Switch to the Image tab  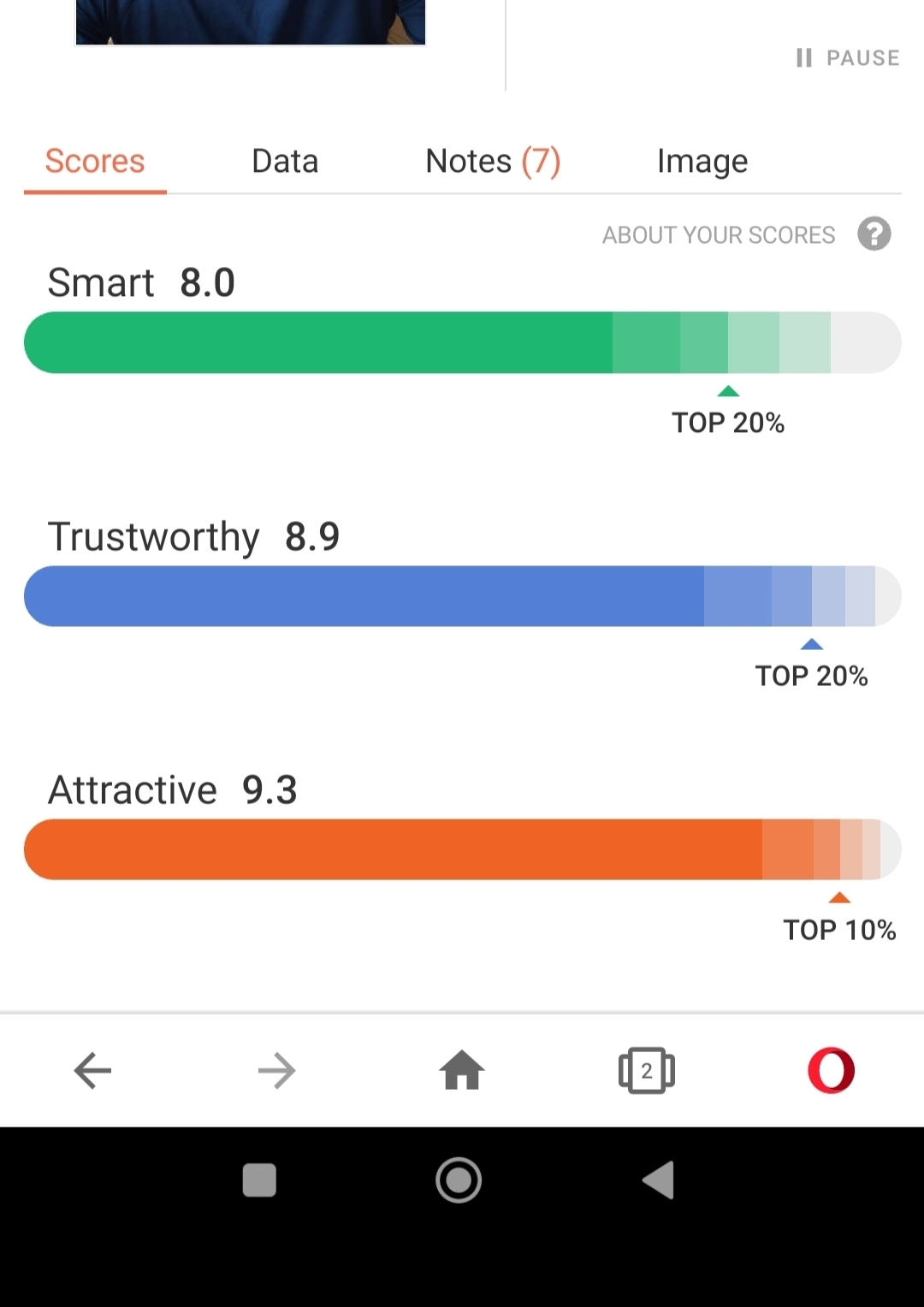pos(702,161)
